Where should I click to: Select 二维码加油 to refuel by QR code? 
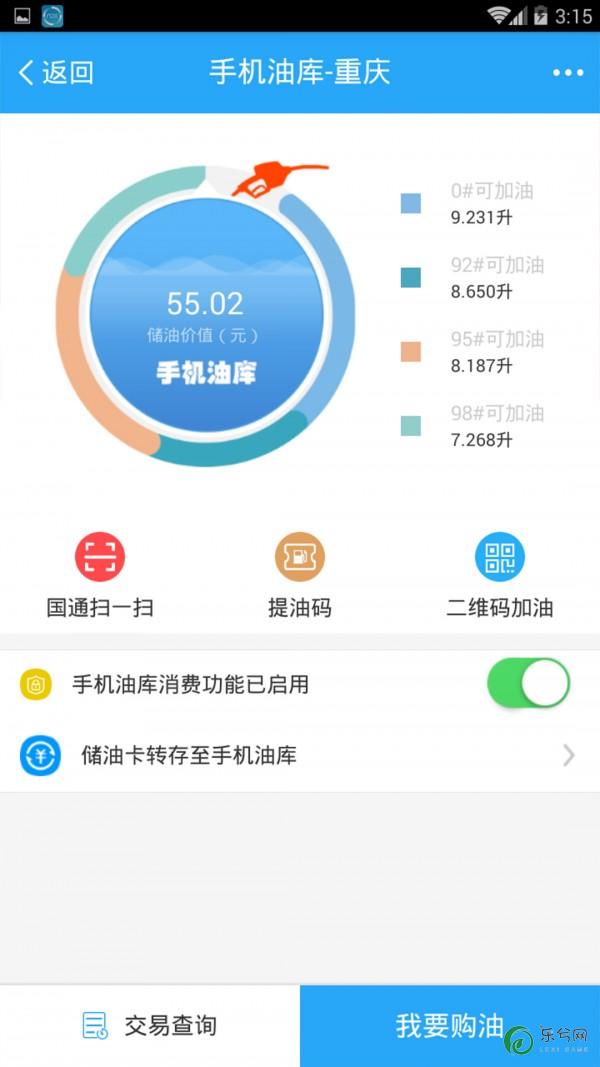click(x=499, y=574)
